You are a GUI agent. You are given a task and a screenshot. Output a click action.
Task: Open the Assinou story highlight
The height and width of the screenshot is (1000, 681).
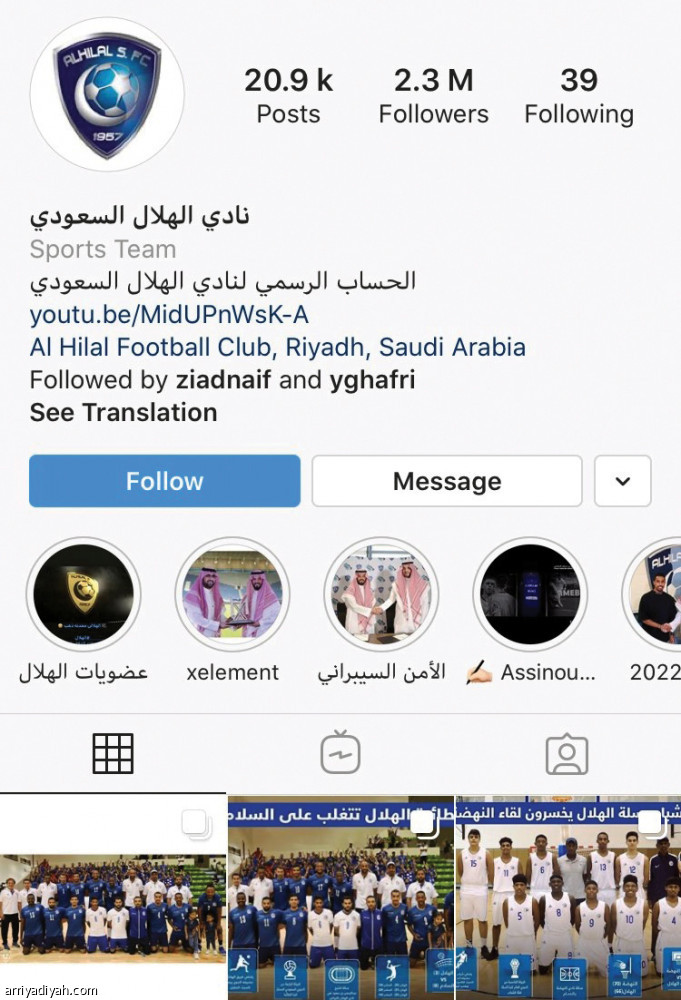click(530, 595)
